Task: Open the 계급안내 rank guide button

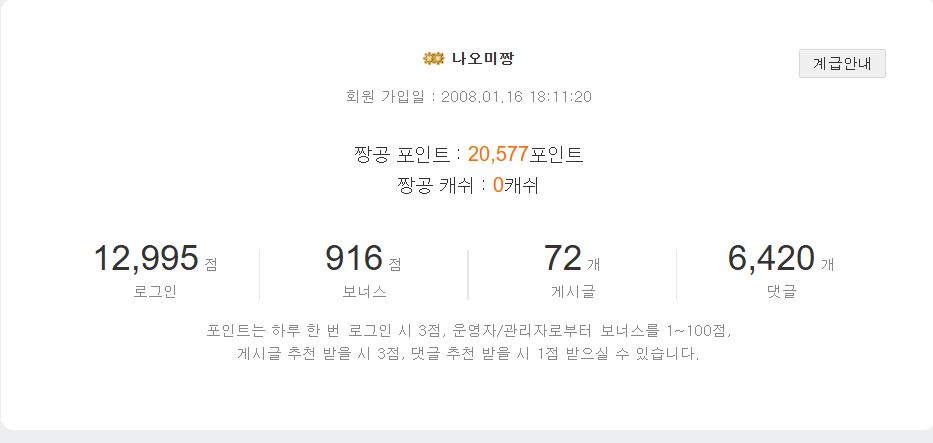Action: coord(842,63)
